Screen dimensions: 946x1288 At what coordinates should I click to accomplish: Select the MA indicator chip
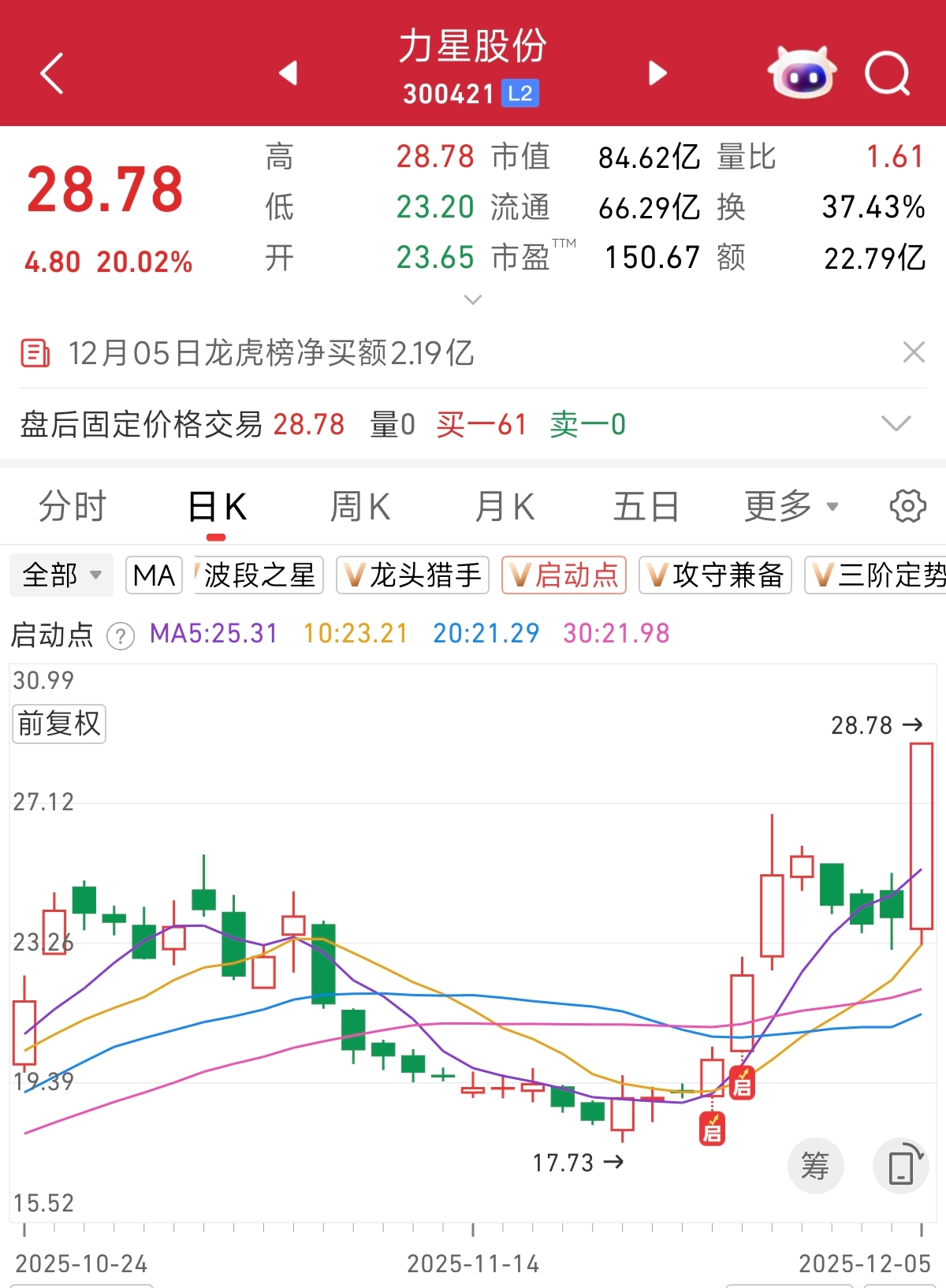[154, 575]
